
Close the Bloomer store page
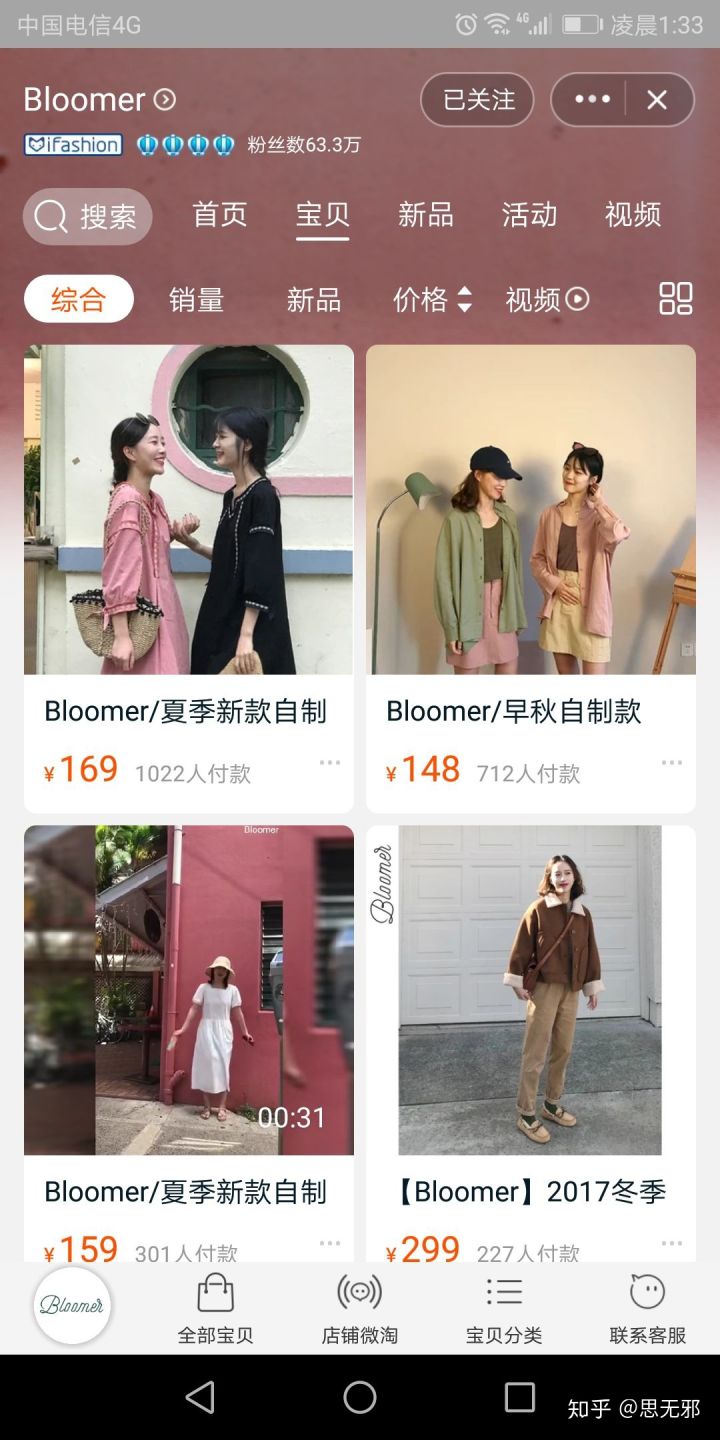click(657, 100)
